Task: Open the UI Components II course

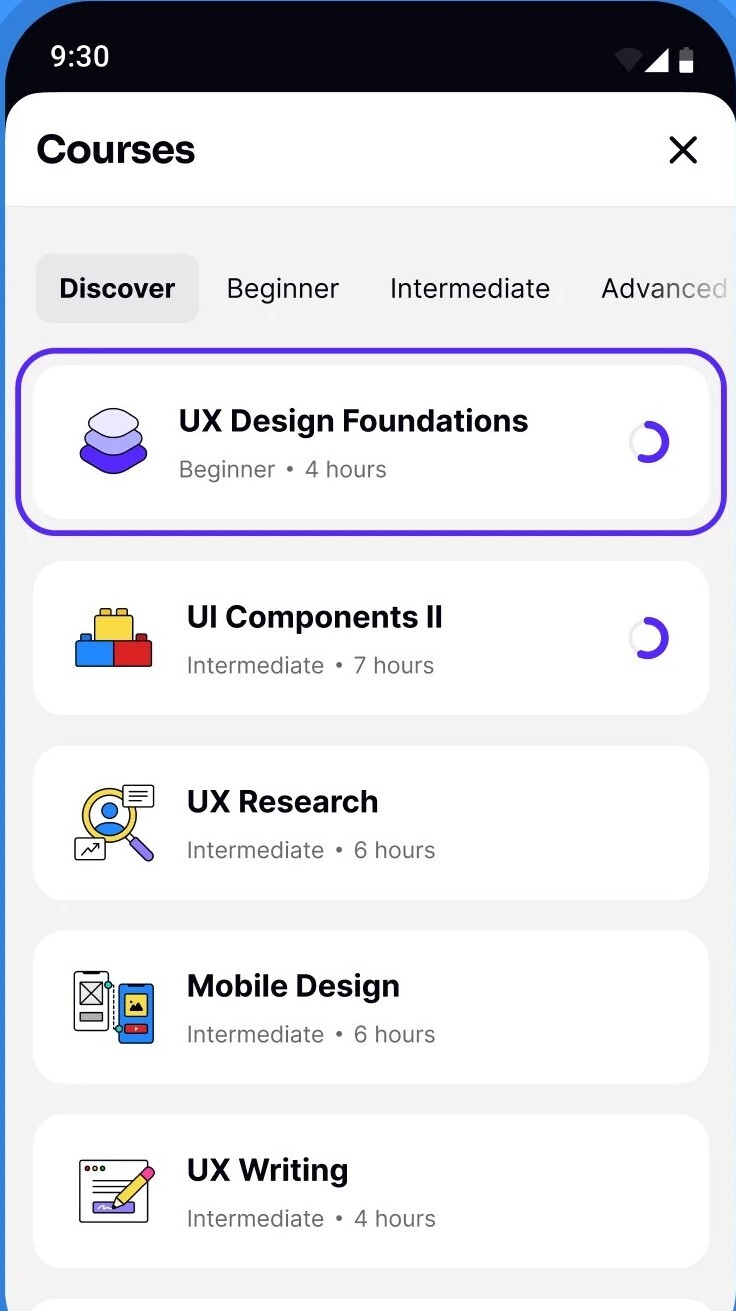Action: [371, 638]
